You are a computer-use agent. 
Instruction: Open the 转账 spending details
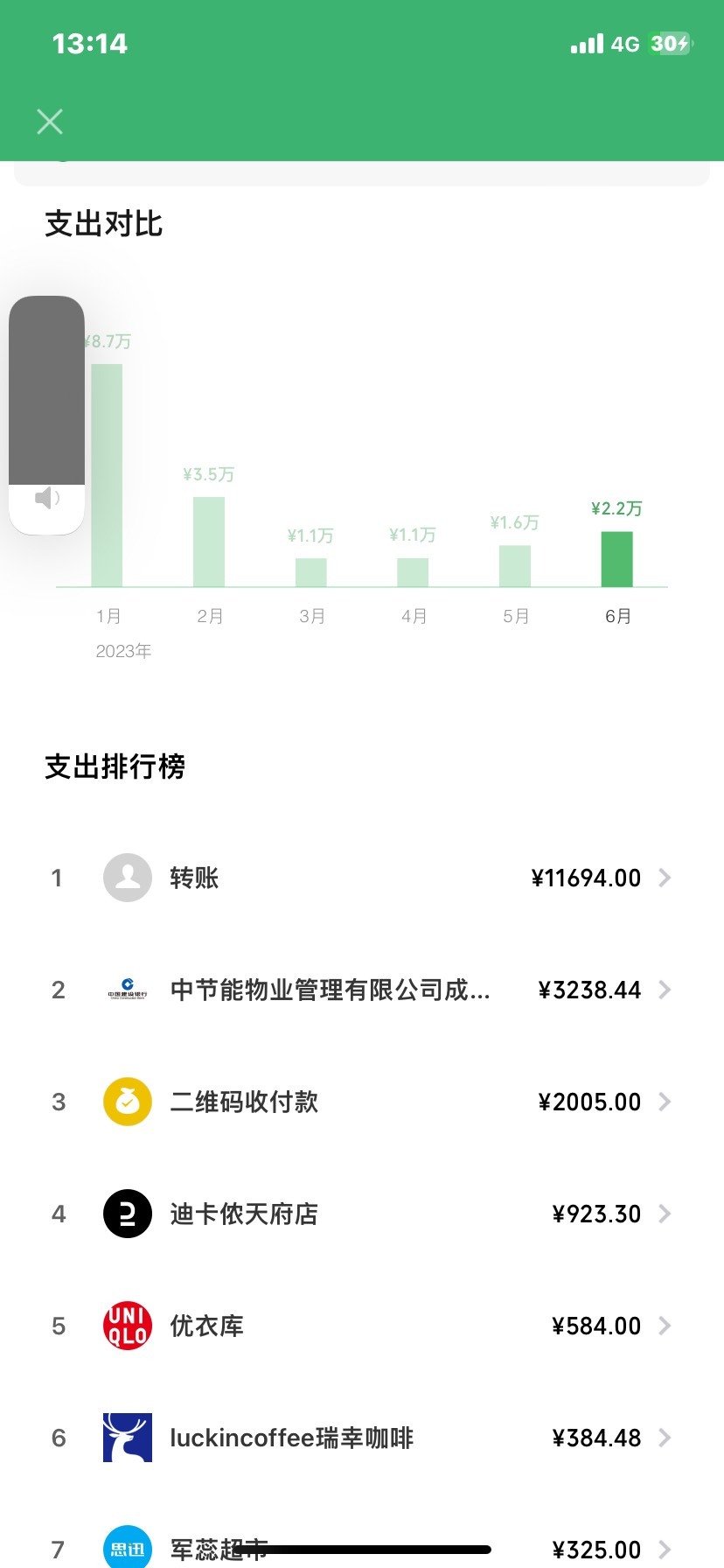click(x=362, y=878)
